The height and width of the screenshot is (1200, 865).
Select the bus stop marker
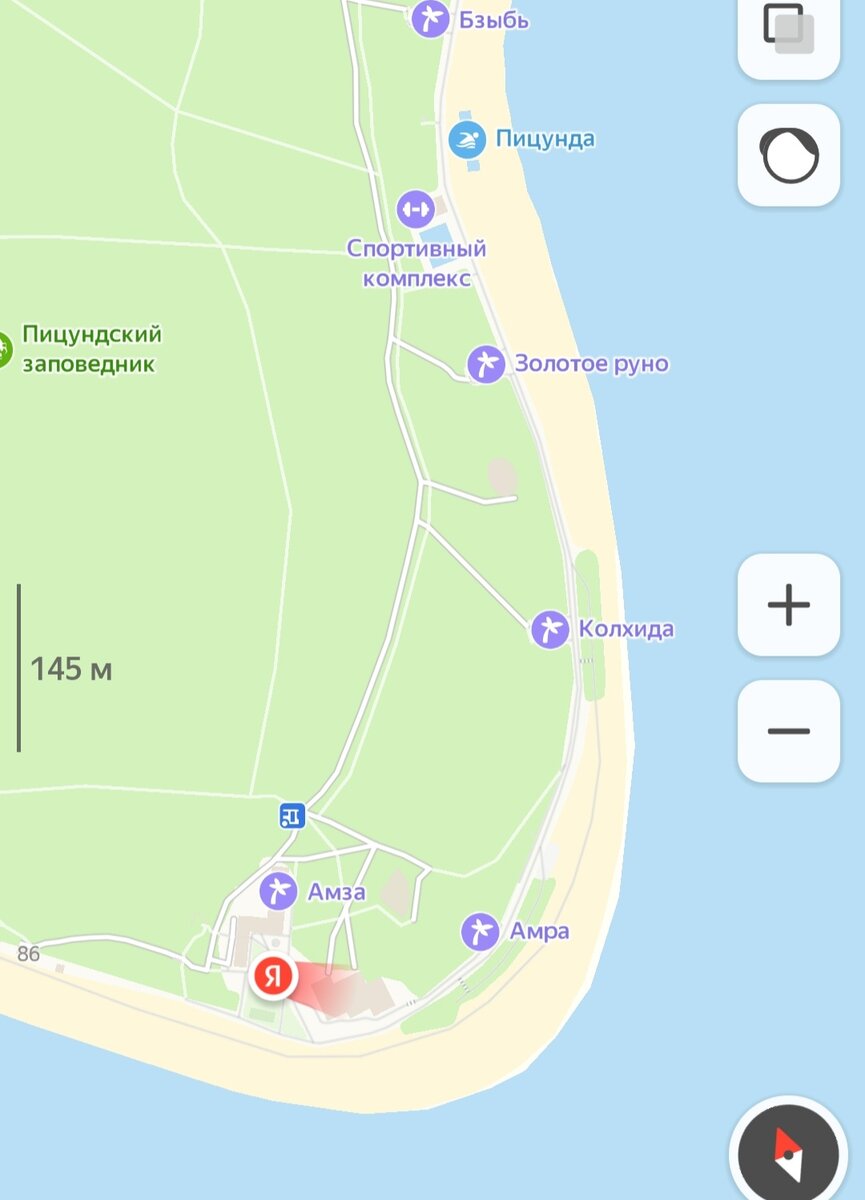(x=291, y=817)
